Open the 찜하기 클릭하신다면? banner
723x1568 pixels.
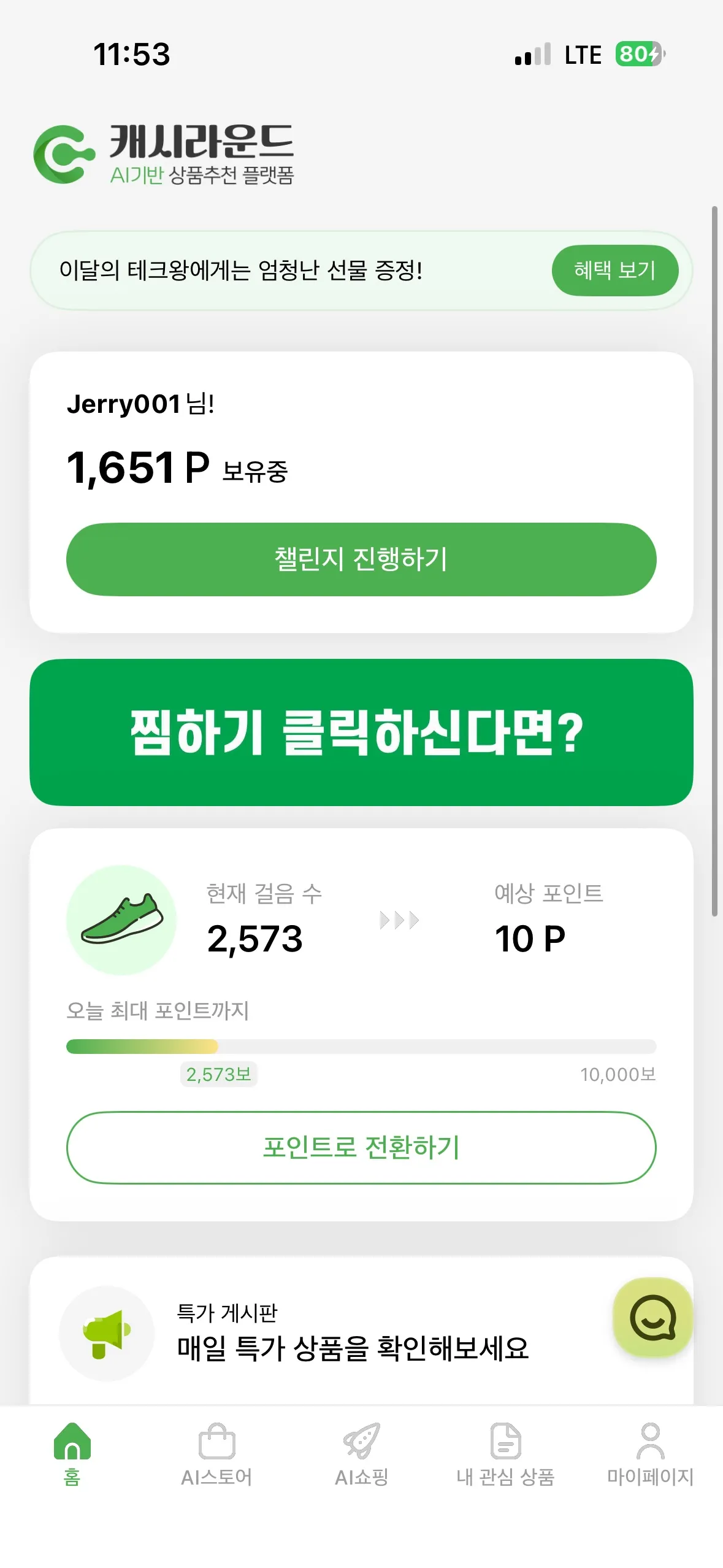pos(361,734)
